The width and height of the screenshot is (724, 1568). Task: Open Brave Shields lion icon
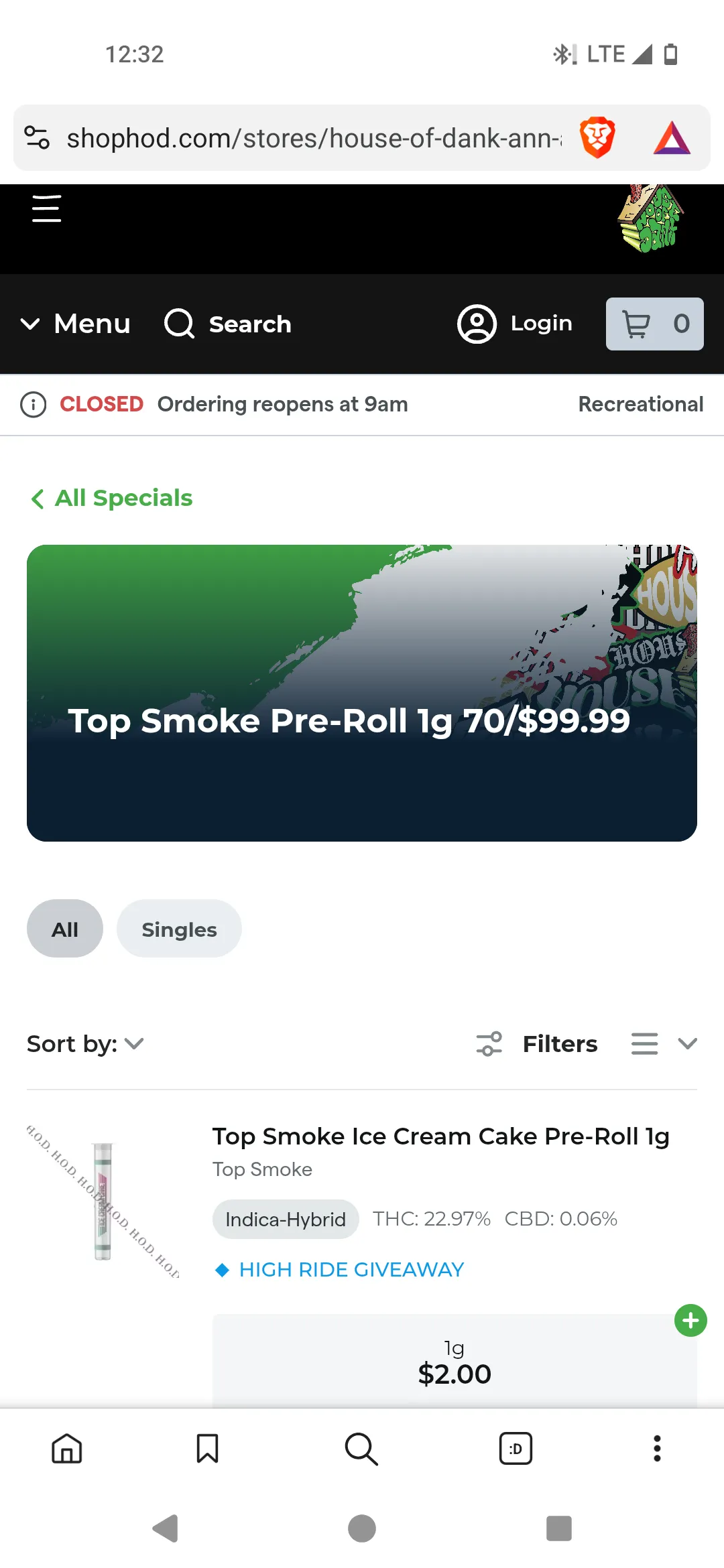[x=597, y=138]
